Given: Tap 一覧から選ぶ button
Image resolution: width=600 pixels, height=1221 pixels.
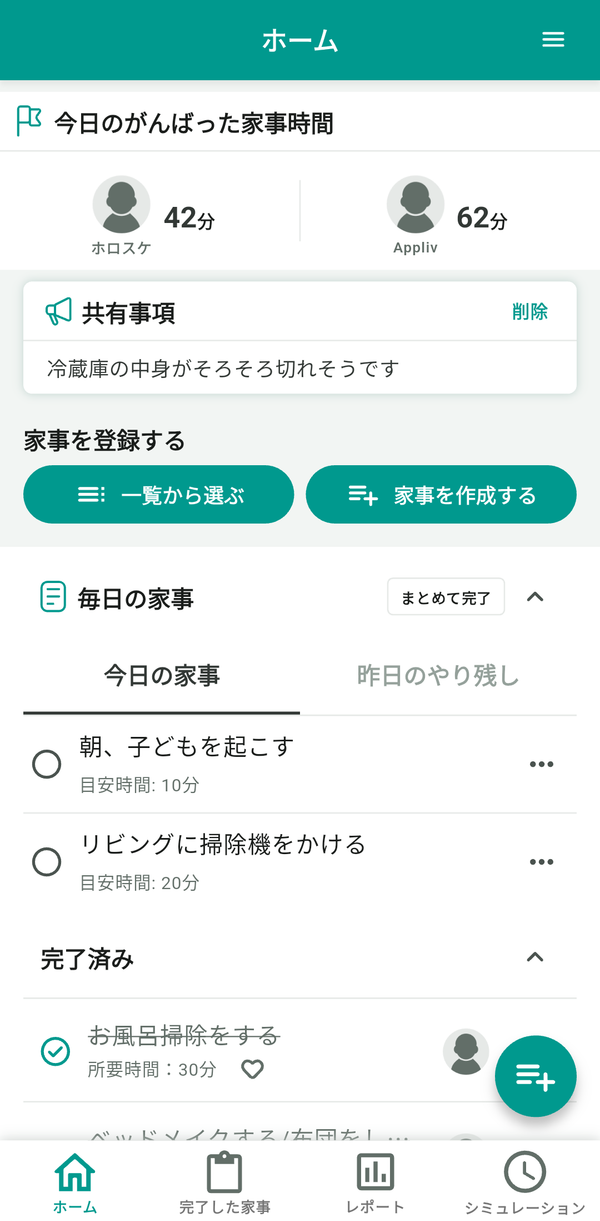Looking at the screenshot, I should (x=159, y=495).
